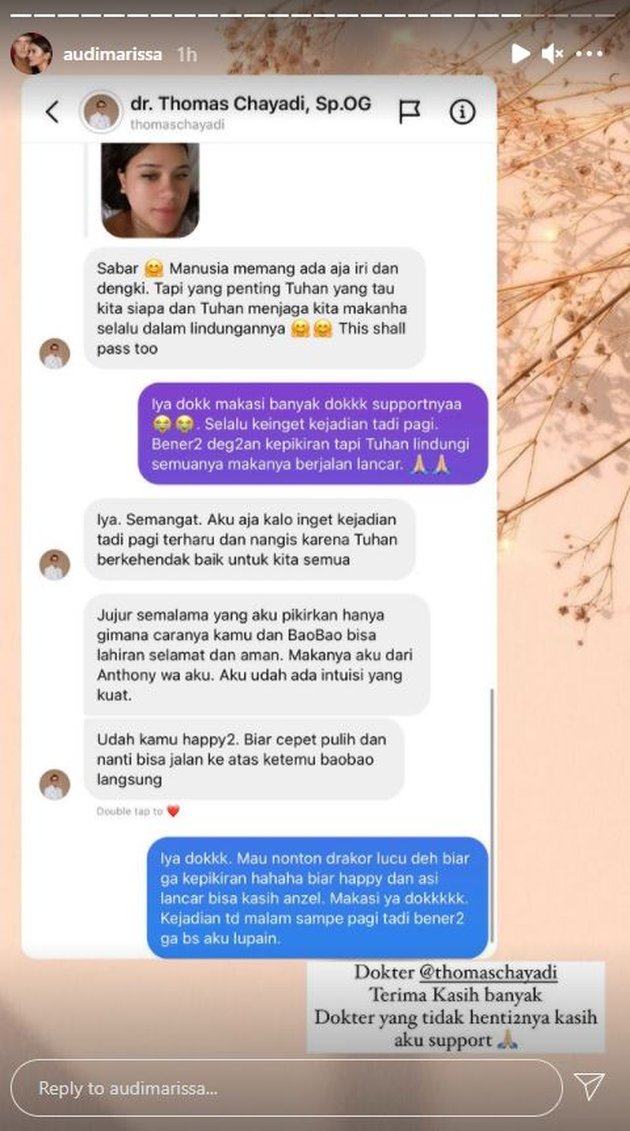Share story with the paper plane icon
The height and width of the screenshot is (1131, 630).
590,1086
